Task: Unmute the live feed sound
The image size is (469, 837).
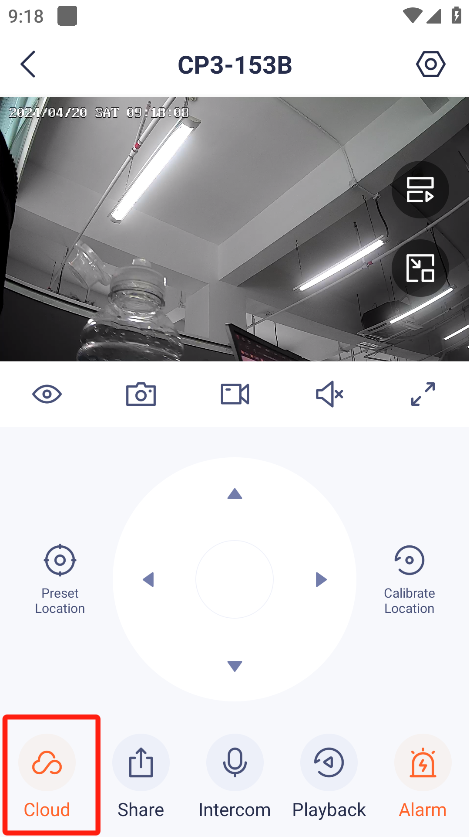Action: pyautogui.click(x=329, y=394)
